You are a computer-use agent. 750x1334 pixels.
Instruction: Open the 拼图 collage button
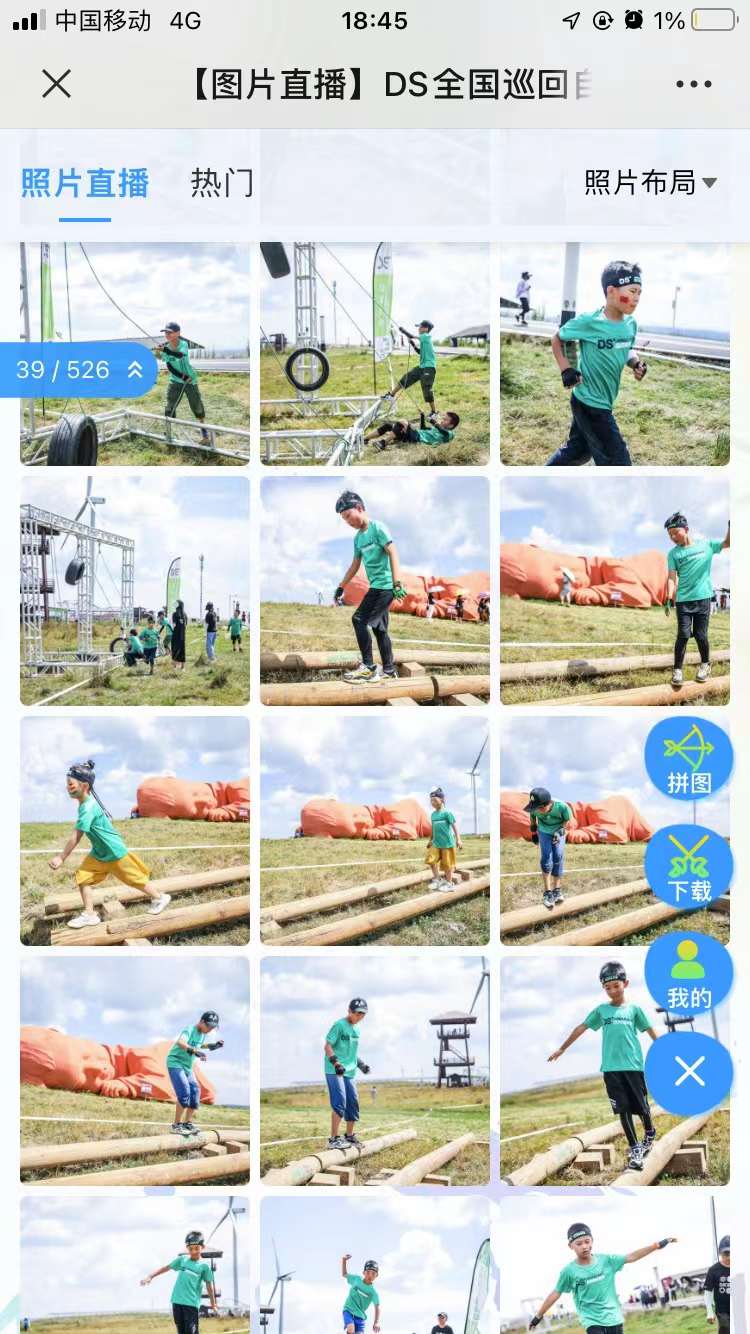point(689,759)
